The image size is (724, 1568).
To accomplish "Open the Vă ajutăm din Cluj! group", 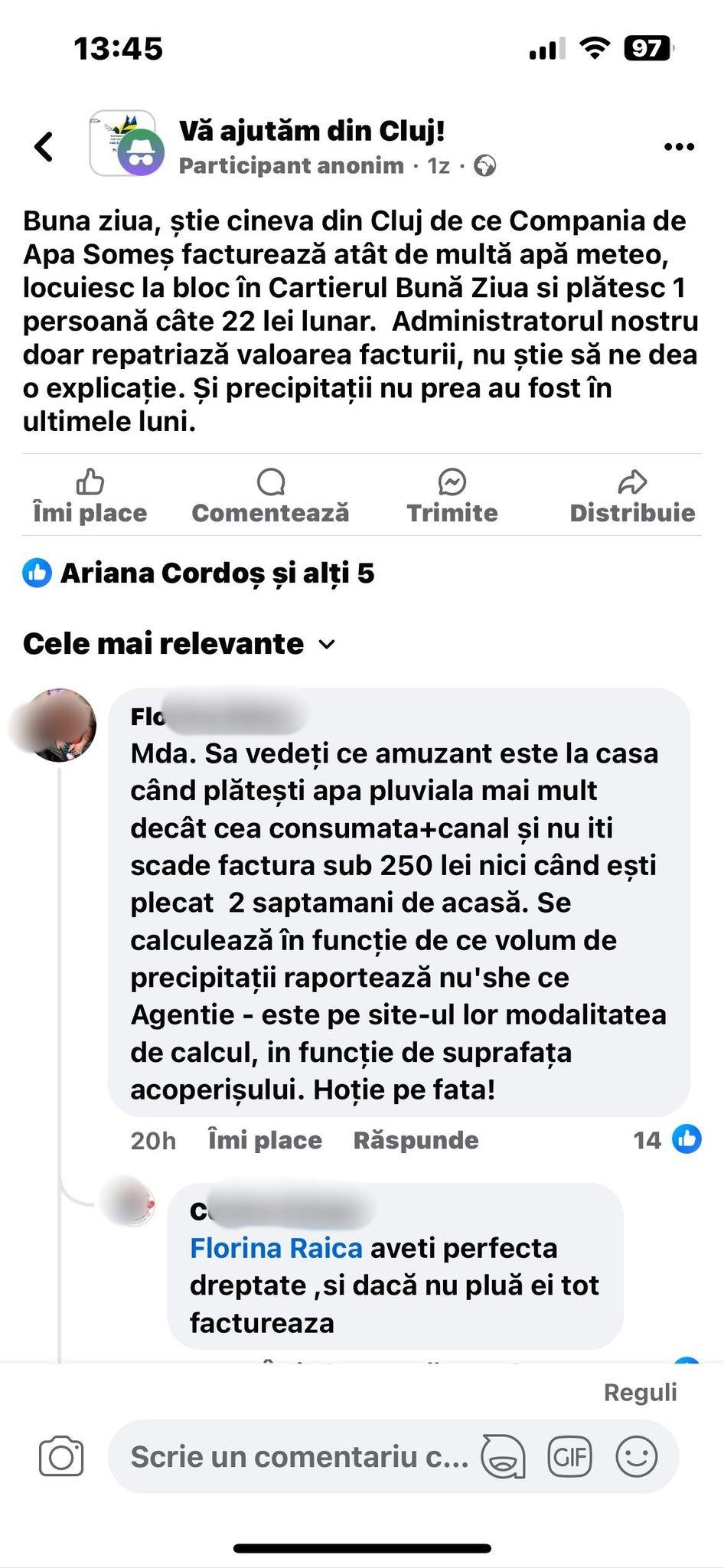I will pyautogui.click(x=311, y=131).
